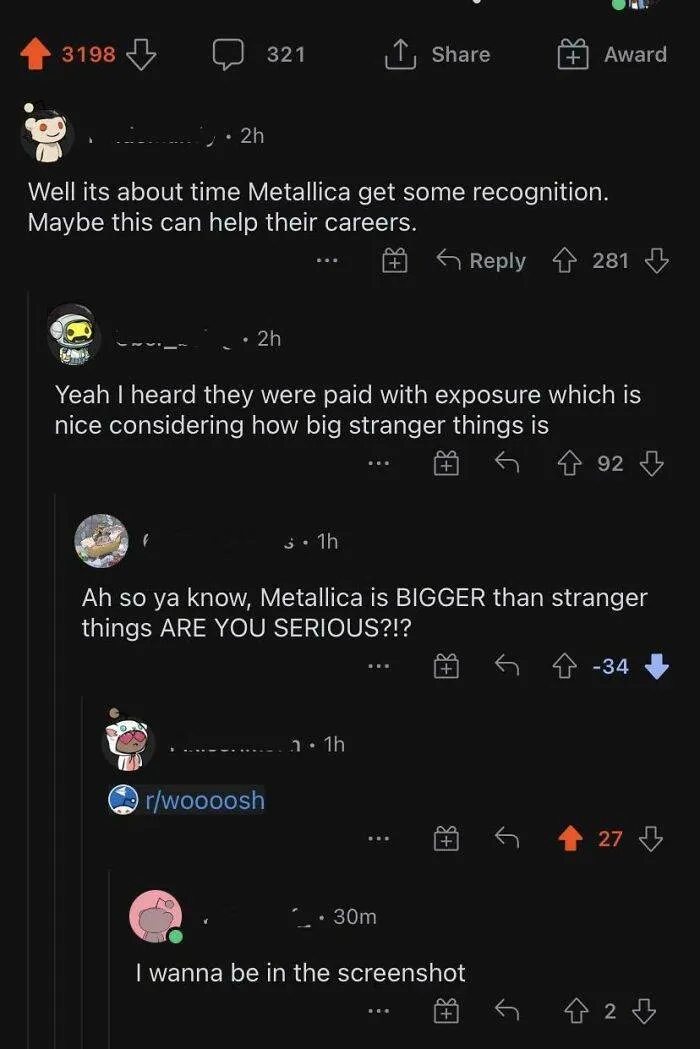
Task: Upvote the 'ARE YOU SERIOUS' comment
Action: coord(567,665)
